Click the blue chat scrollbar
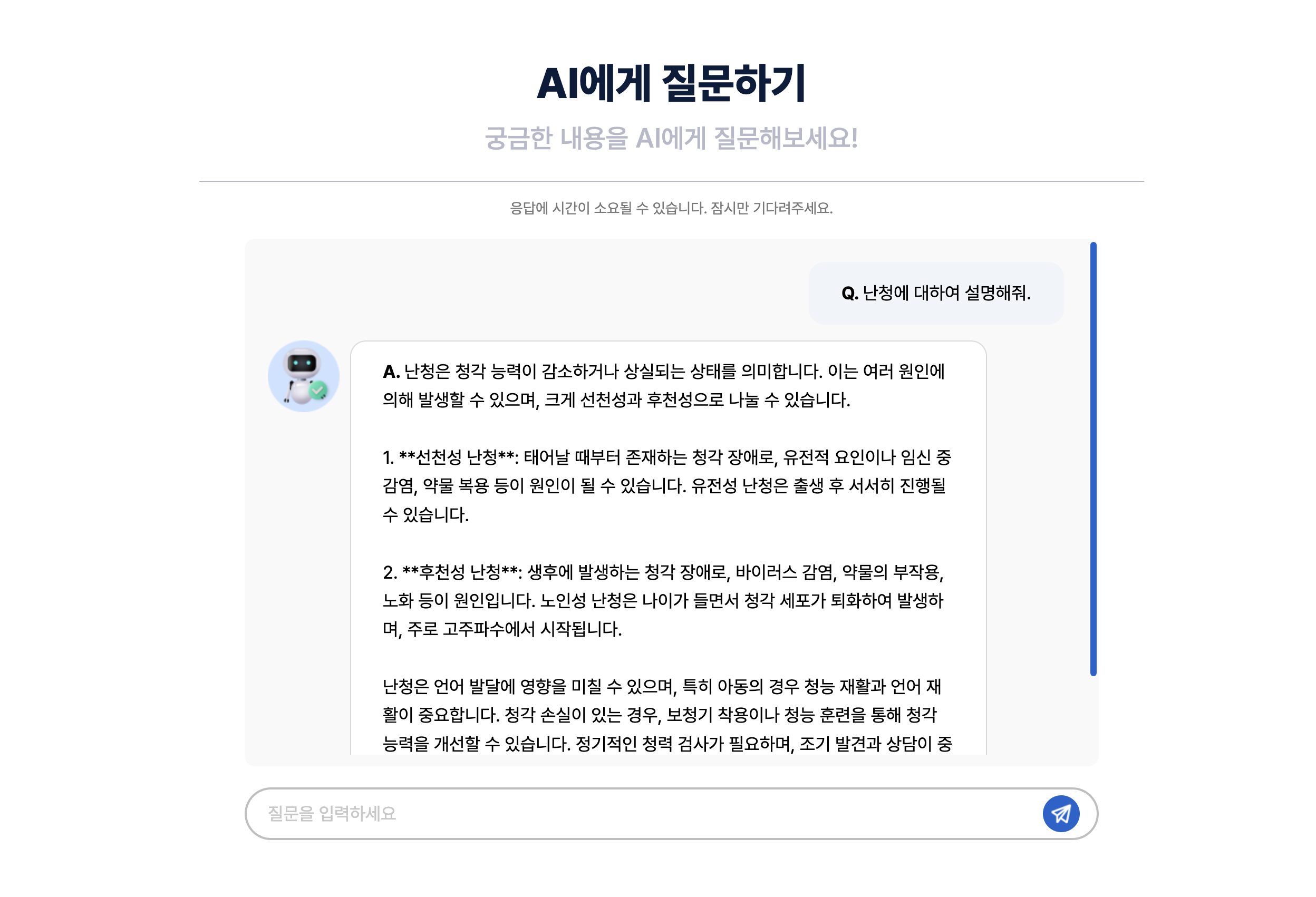Screen dimensions: 1316x897 pyautogui.click(x=1093, y=459)
